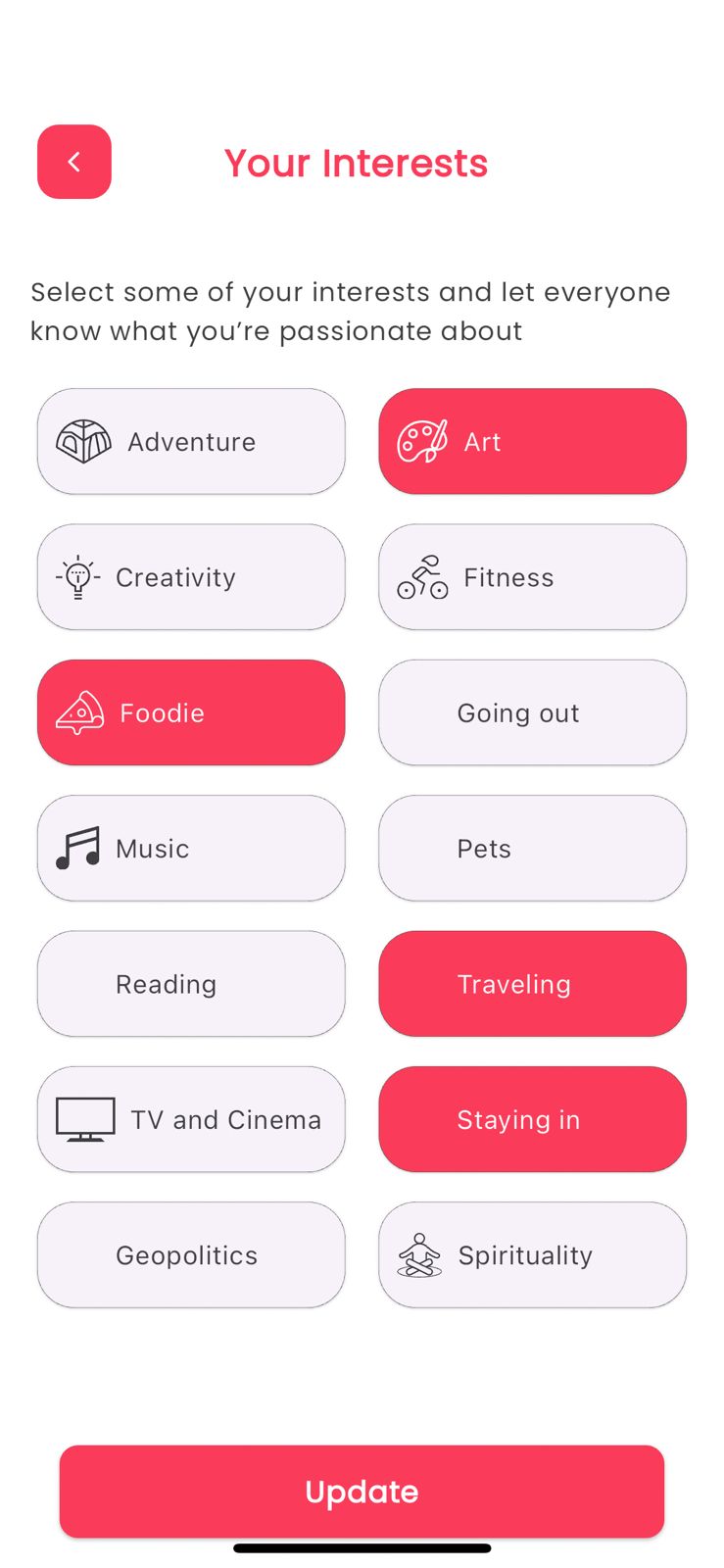The image size is (724, 1568).
Task: Select the Adventure interest
Action: click(x=191, y=441)
